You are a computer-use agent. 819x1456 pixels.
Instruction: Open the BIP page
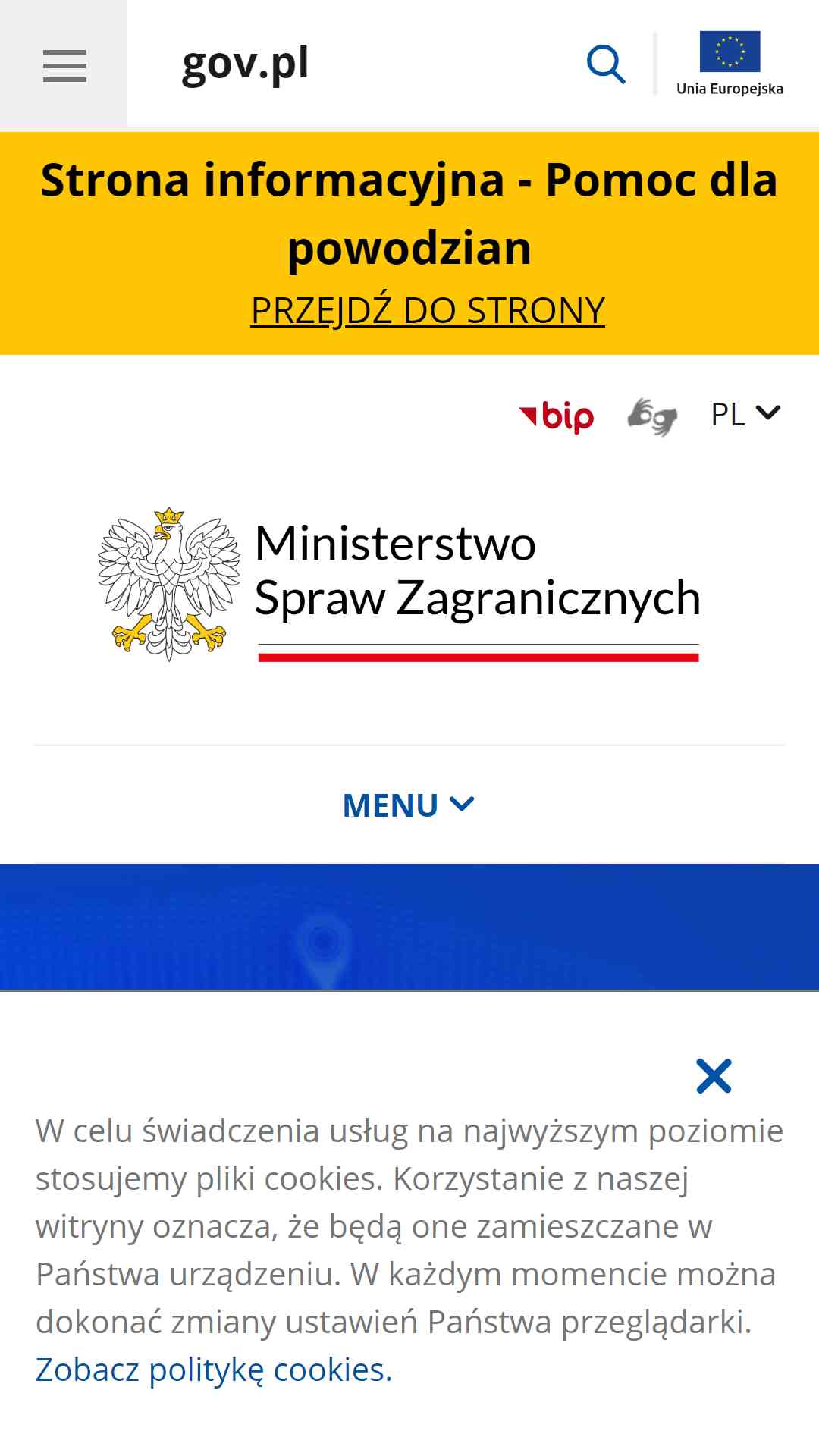click(x=557, y=416)
